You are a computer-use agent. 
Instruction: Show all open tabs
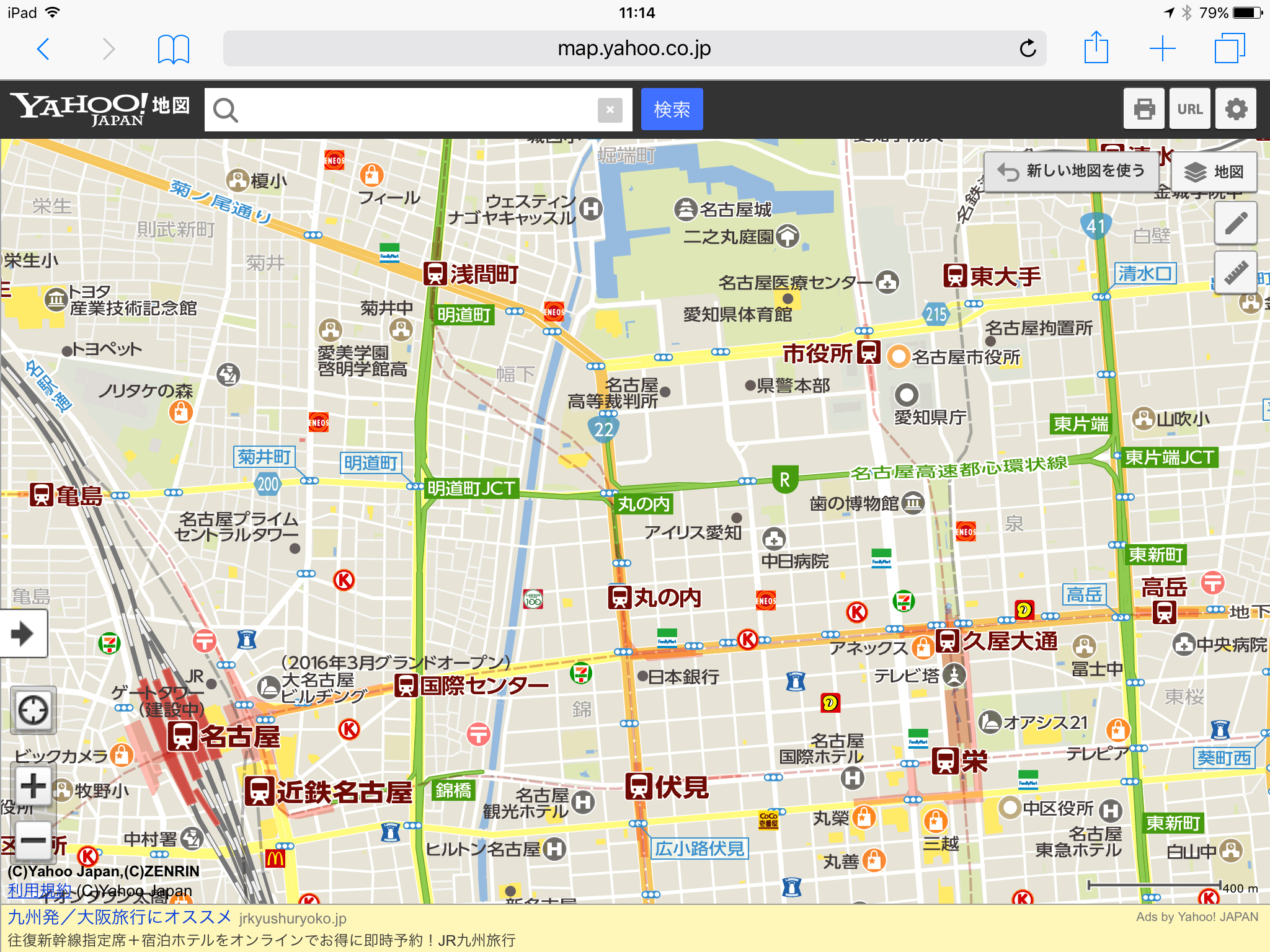pos(1229,49)
